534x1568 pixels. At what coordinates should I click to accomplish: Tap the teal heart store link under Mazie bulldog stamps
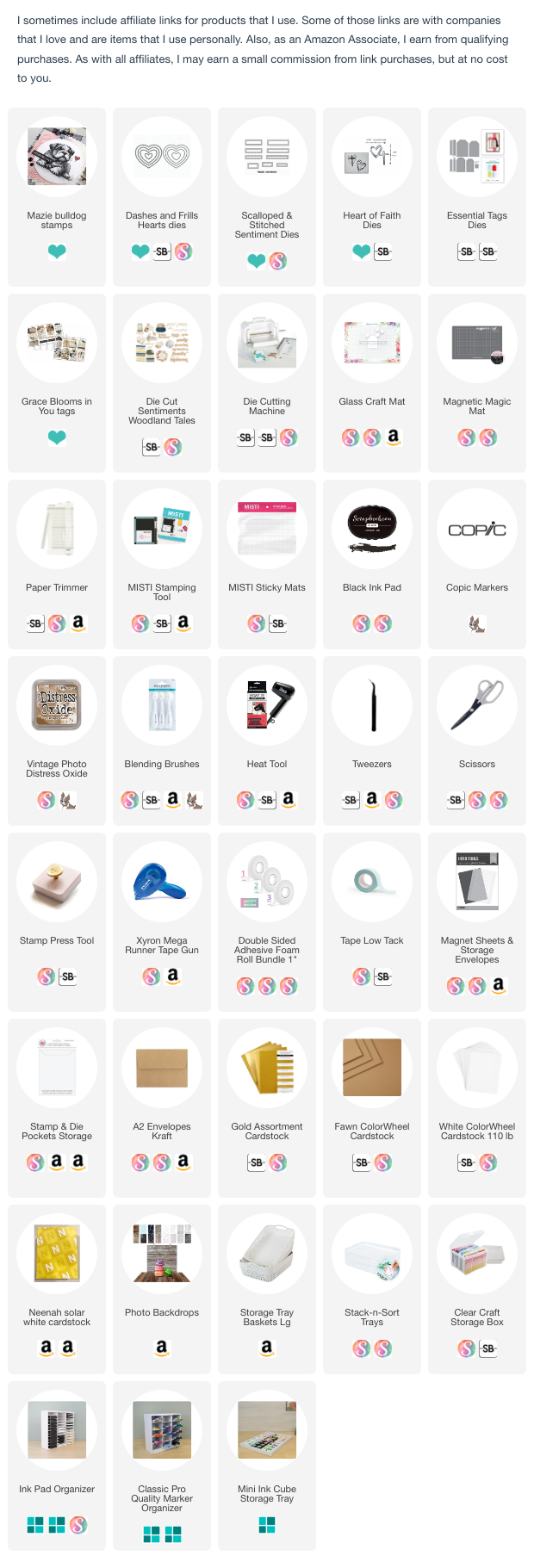[x=57, y=251]
